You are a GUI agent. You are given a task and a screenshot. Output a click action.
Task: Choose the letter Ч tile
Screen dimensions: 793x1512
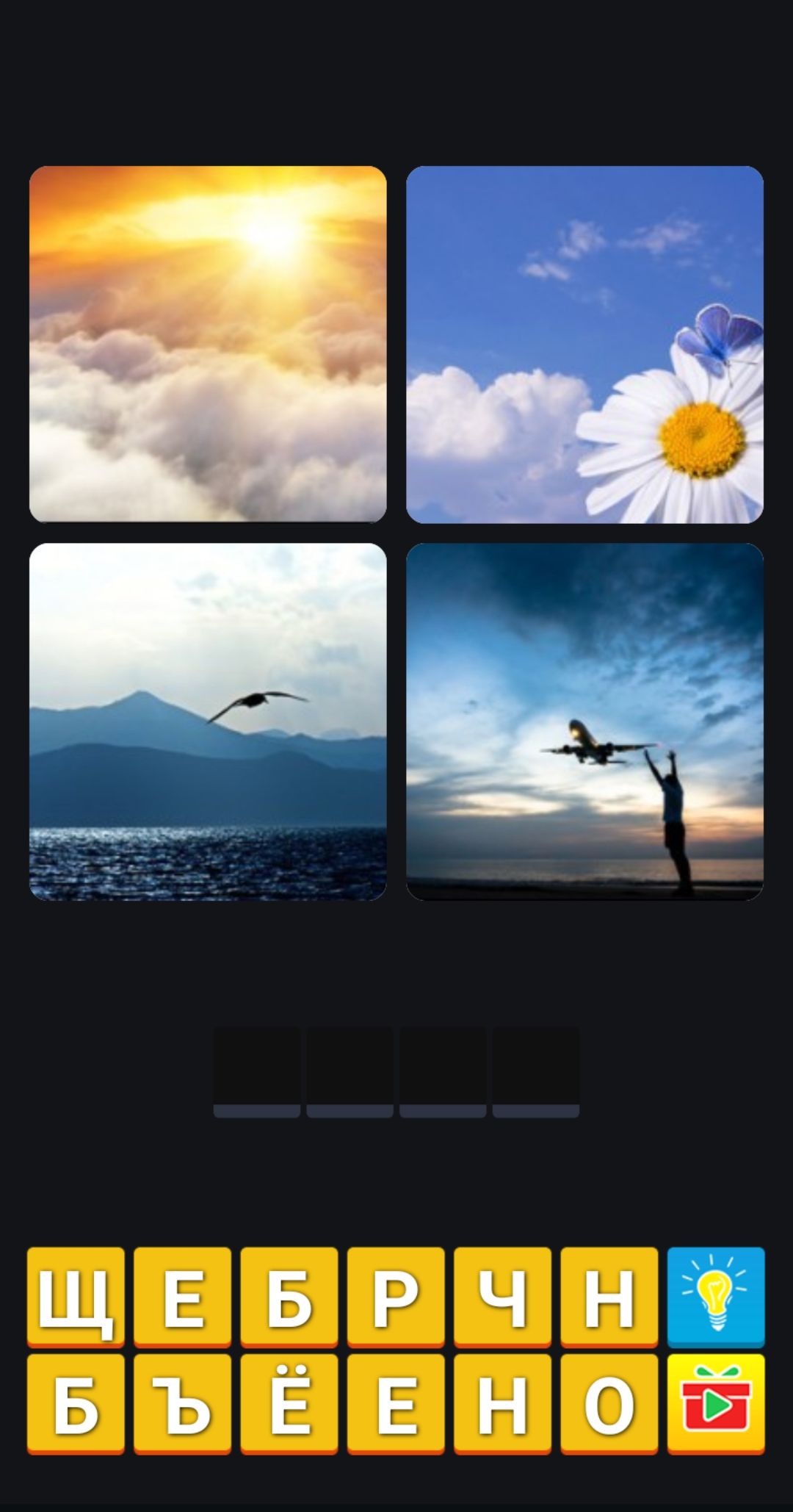502,1297
